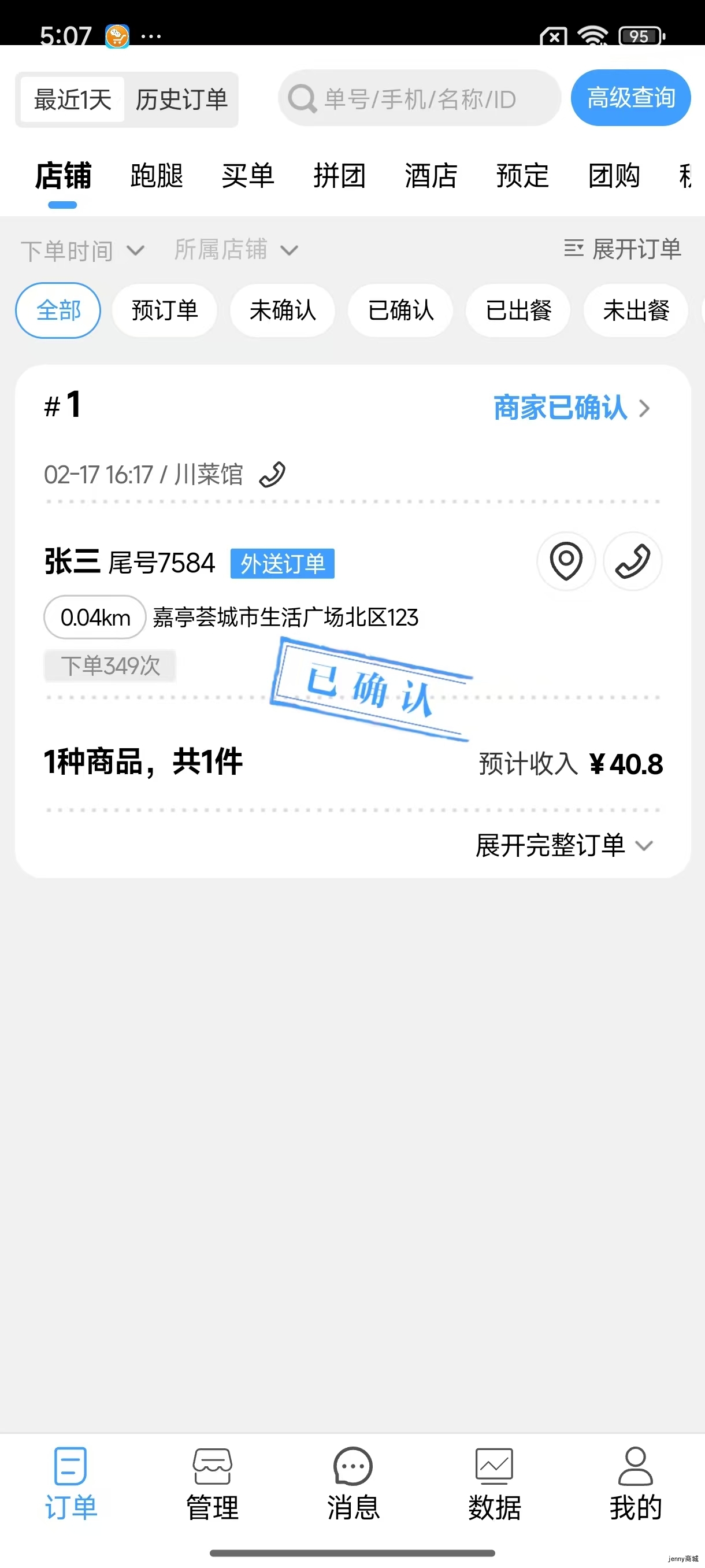The image size is (705, 1568).
Task: Switch to 历史订单 segment
Action: [x=181, y=100]
